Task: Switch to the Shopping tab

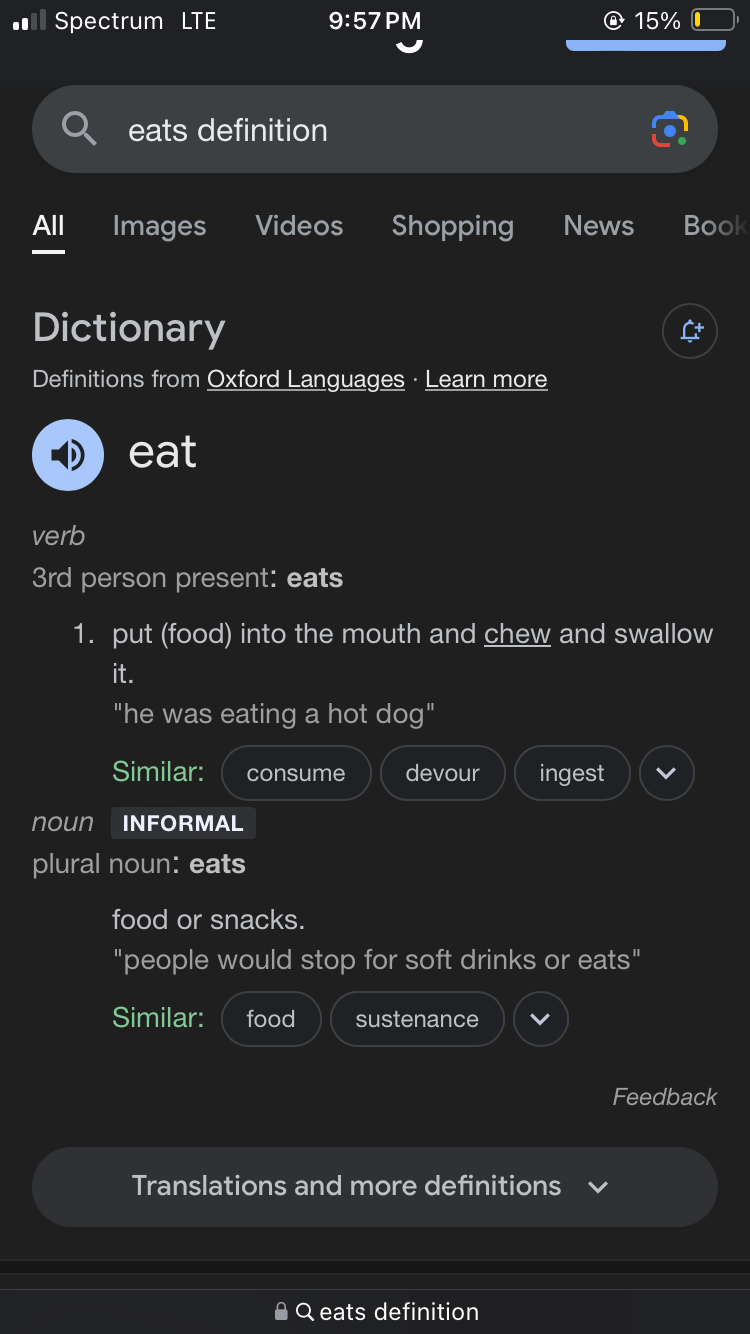Action: tap(452, 226)
